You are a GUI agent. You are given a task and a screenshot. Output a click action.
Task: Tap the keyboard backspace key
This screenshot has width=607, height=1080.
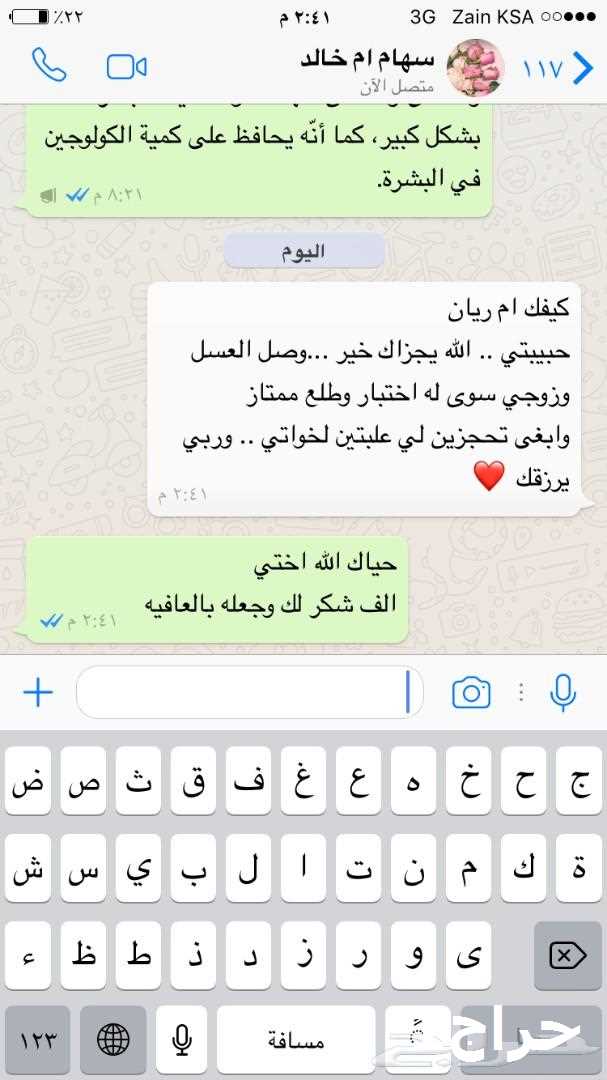[x=567, y=957]
